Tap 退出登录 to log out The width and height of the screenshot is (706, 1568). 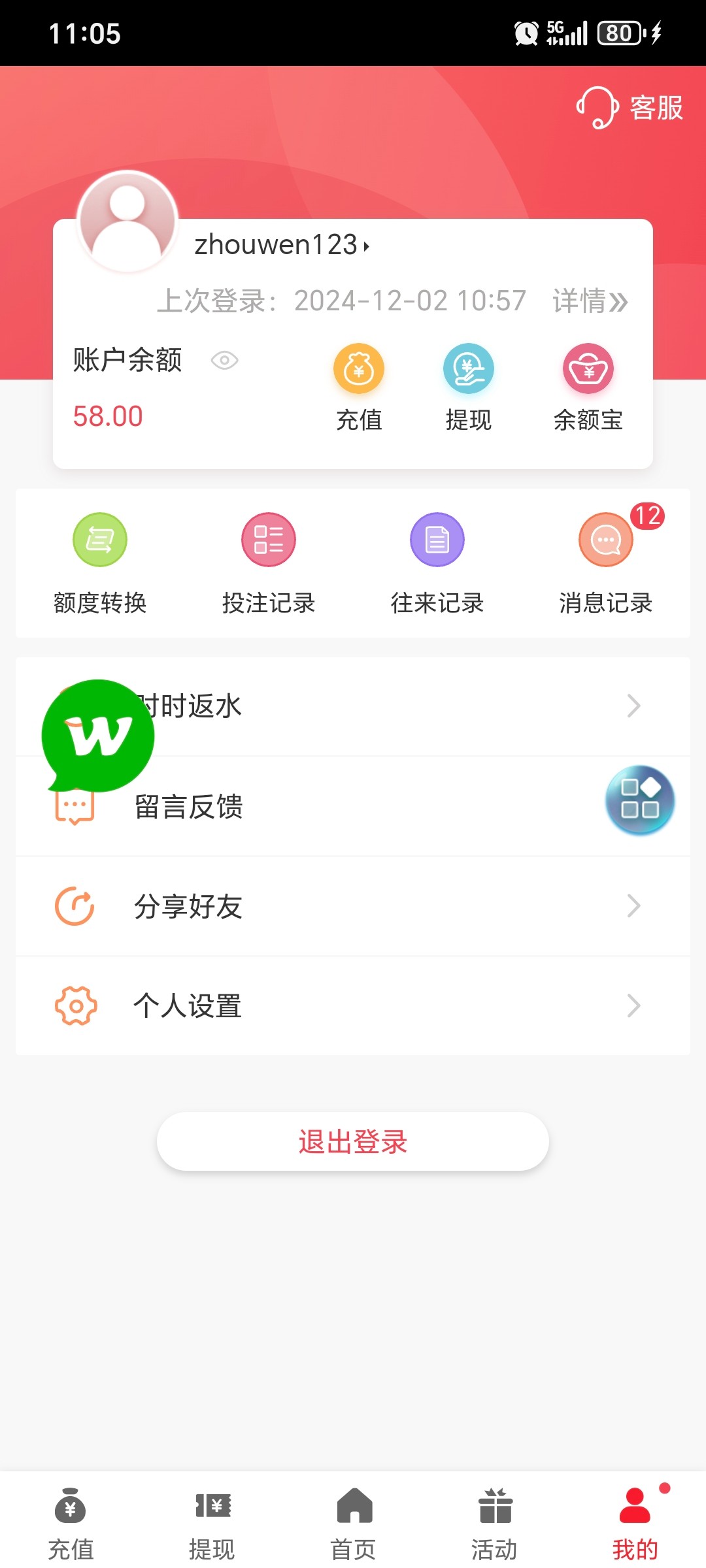click(x=353, y=1141)
